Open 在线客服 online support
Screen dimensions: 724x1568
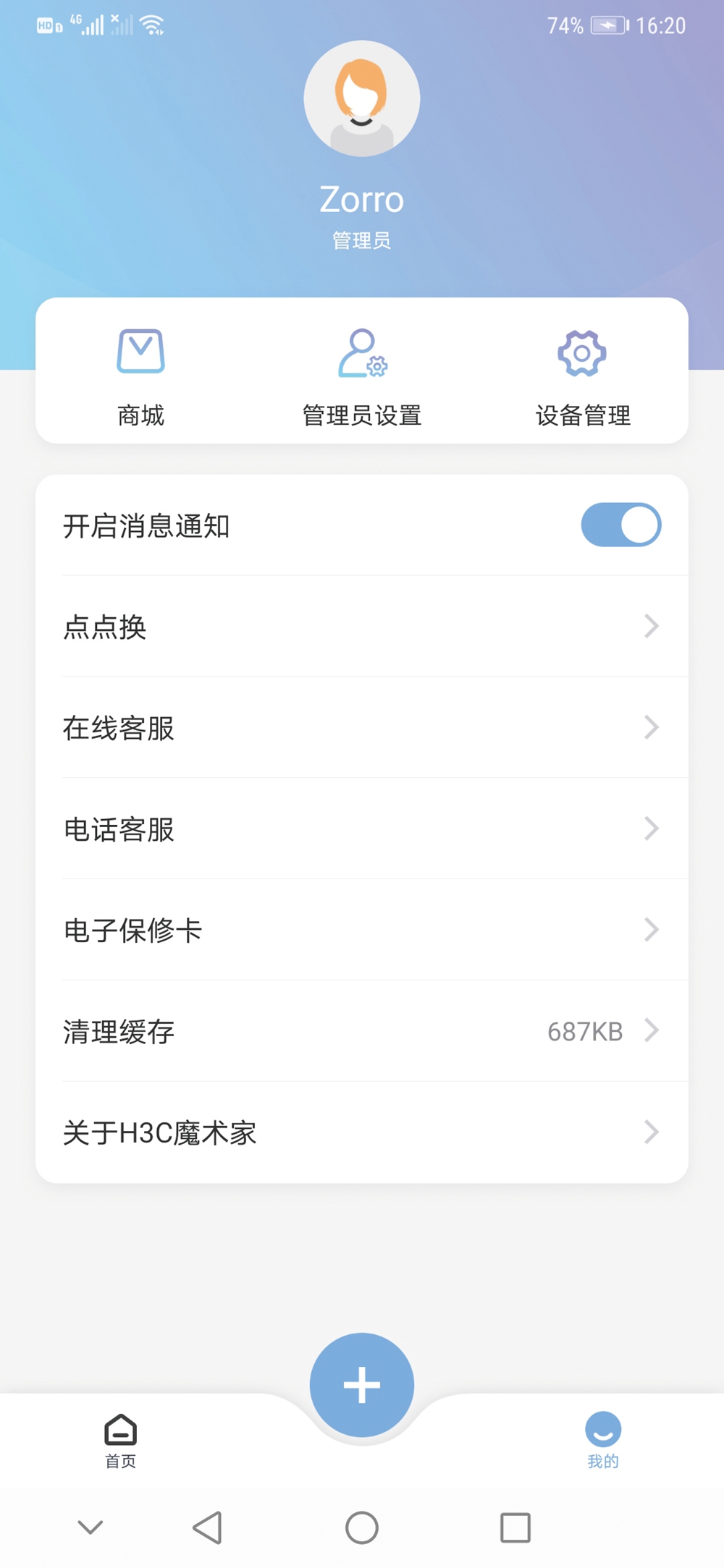click(362, 728)
